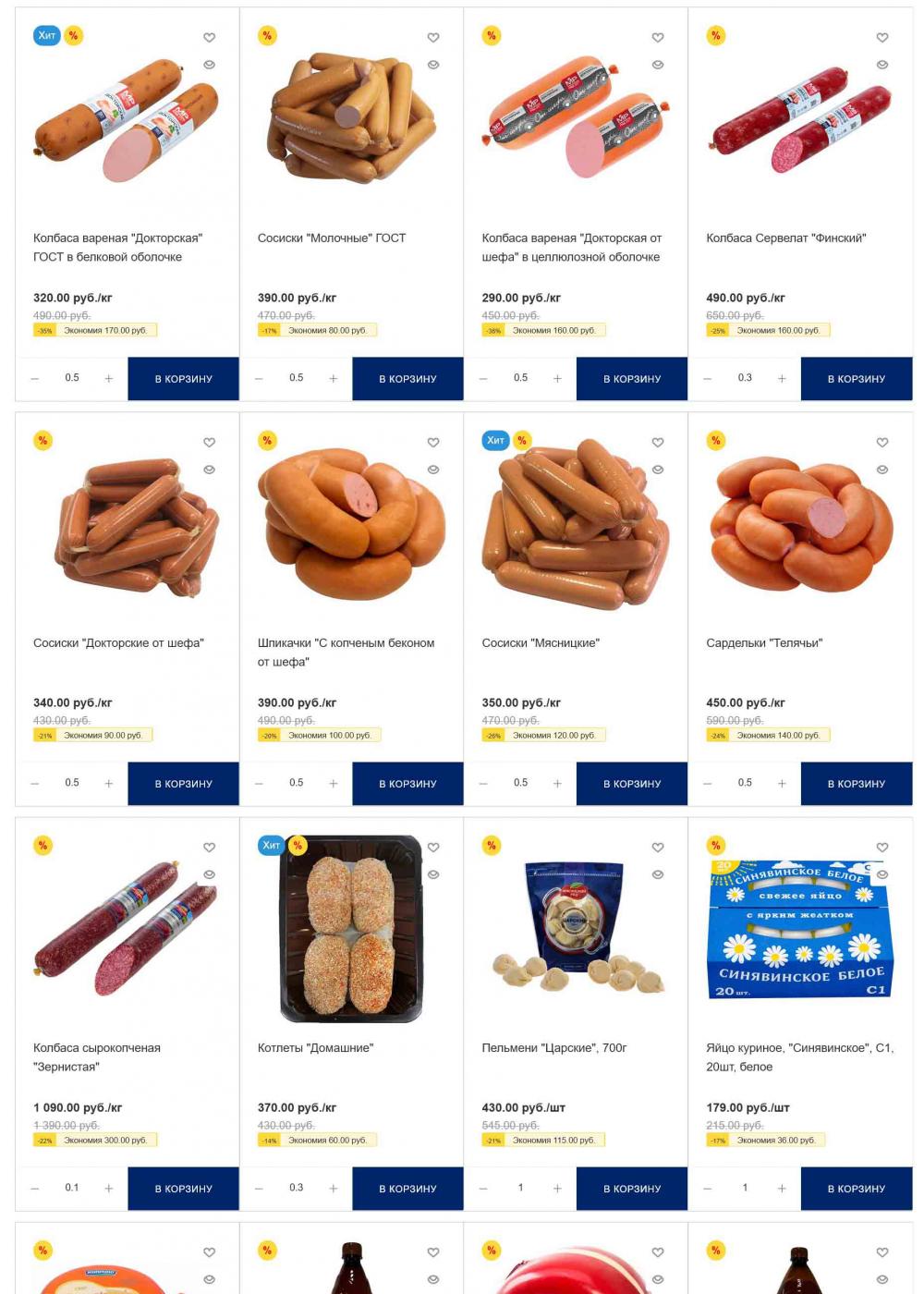Image resolution: width=924 pixels, height=1294 pixels.
Task: Put Колбаса Сервелат "Финский" in cart
Action: tap(856, 379)
